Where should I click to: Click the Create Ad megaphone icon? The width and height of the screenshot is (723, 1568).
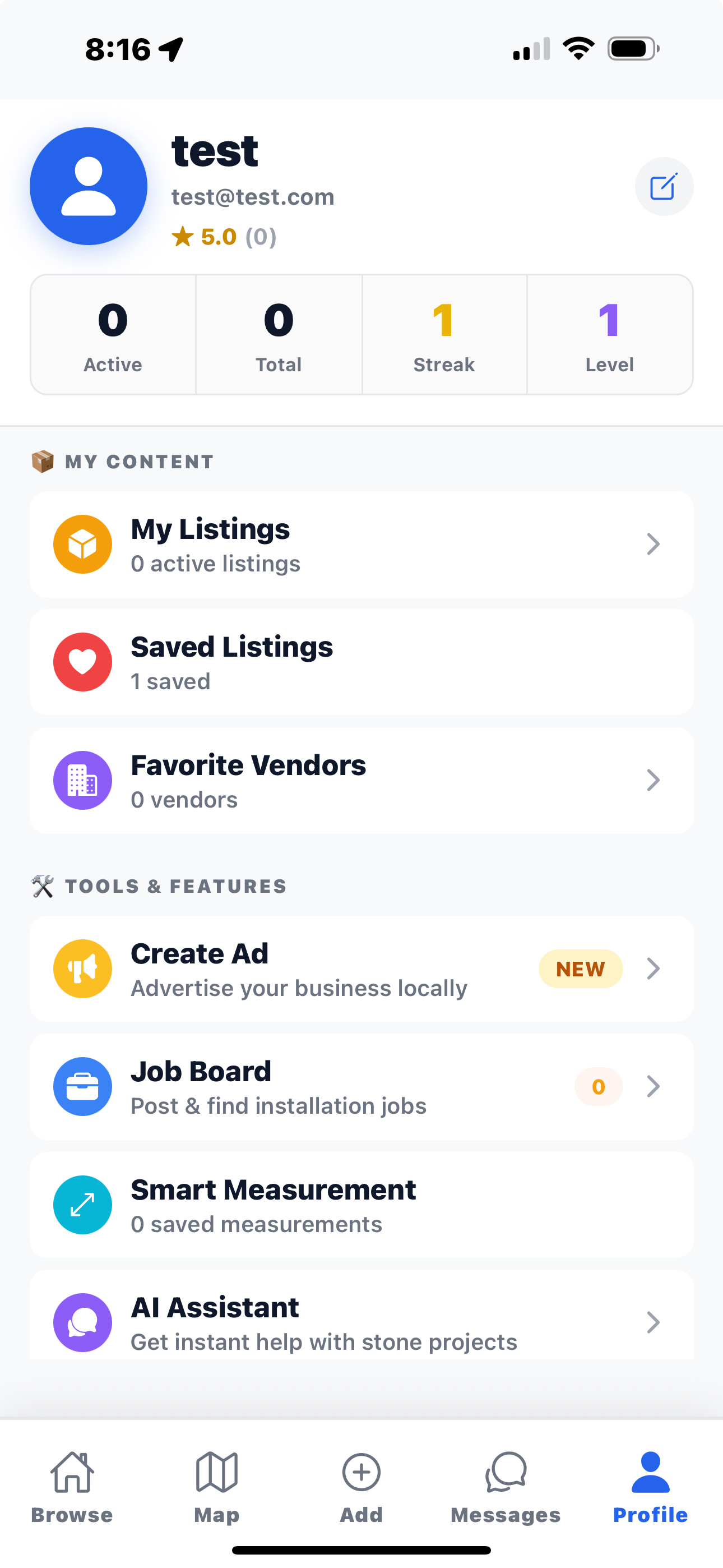click(82, 969)
